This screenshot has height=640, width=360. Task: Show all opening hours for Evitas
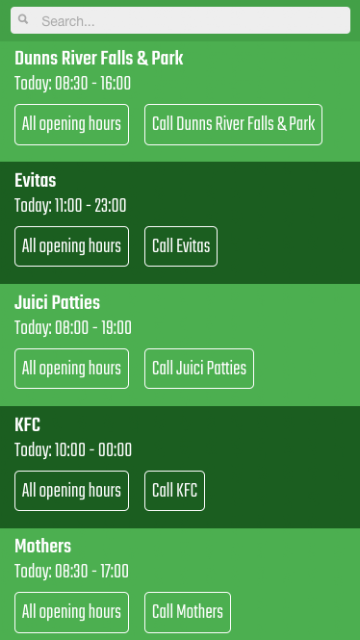point(71,247)
